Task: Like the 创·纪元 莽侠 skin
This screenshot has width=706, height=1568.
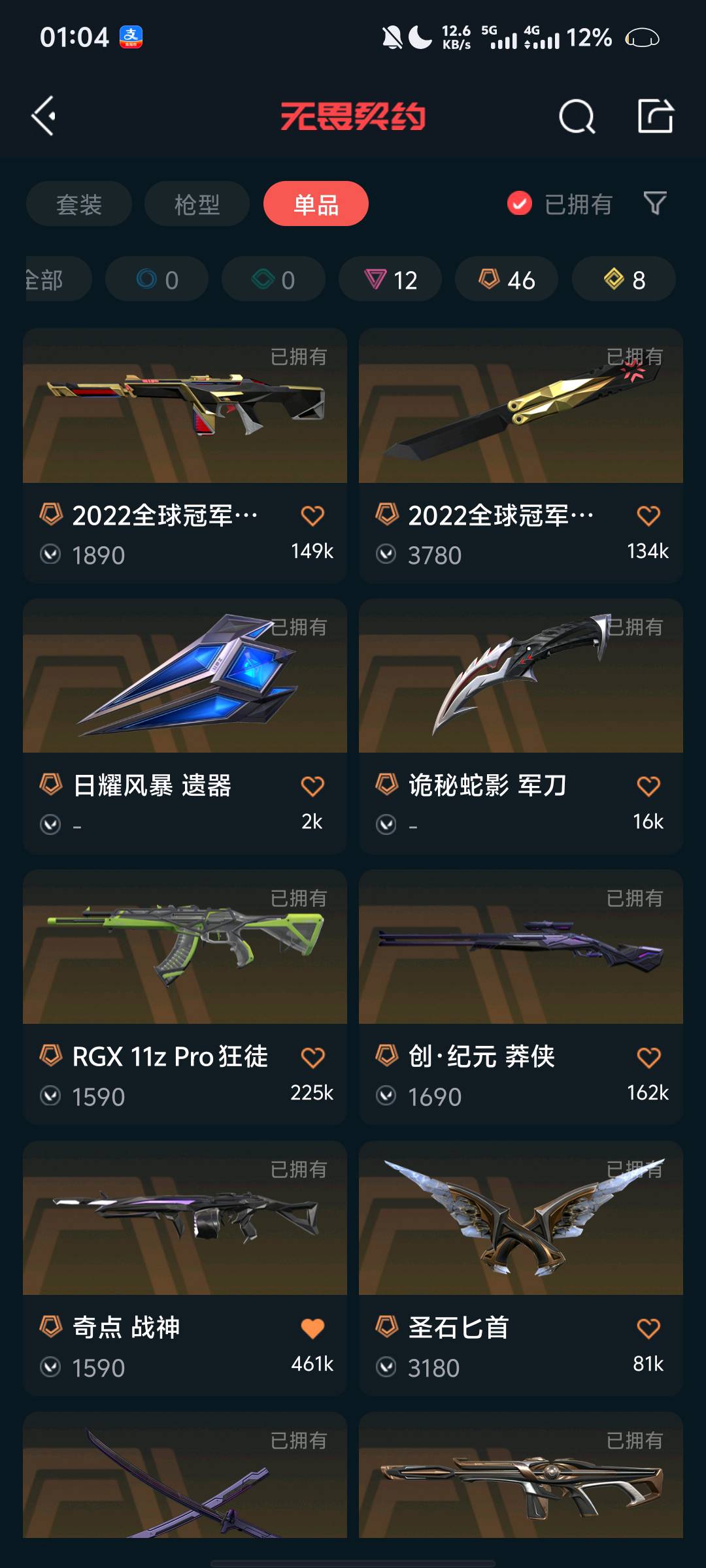Action: (x=648, y=1058)
